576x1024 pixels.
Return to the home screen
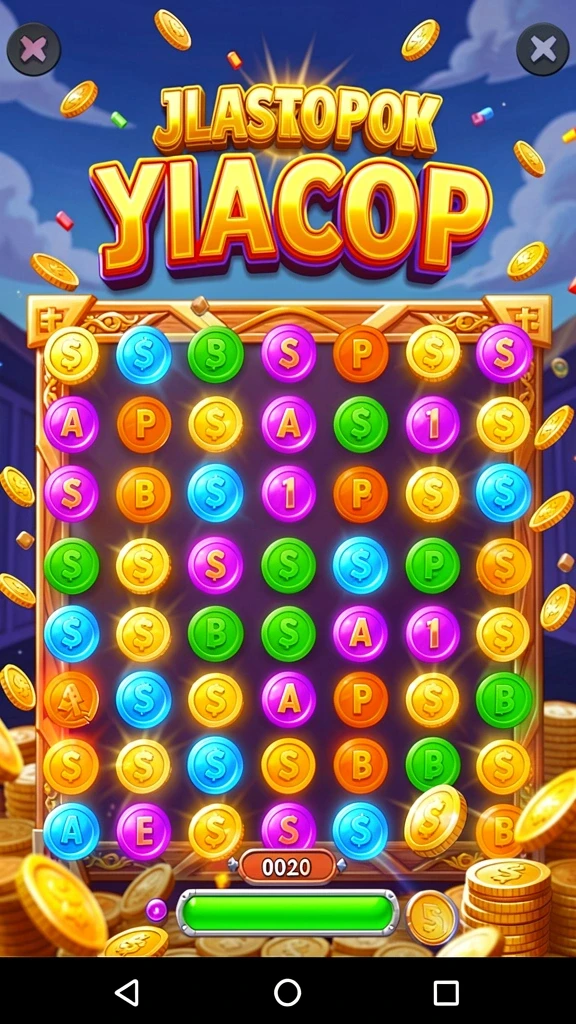(287, 993)
